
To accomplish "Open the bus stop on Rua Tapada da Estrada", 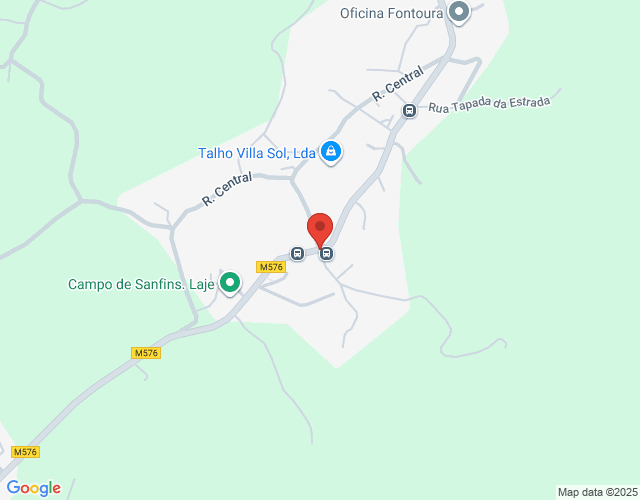I will 409,110.
